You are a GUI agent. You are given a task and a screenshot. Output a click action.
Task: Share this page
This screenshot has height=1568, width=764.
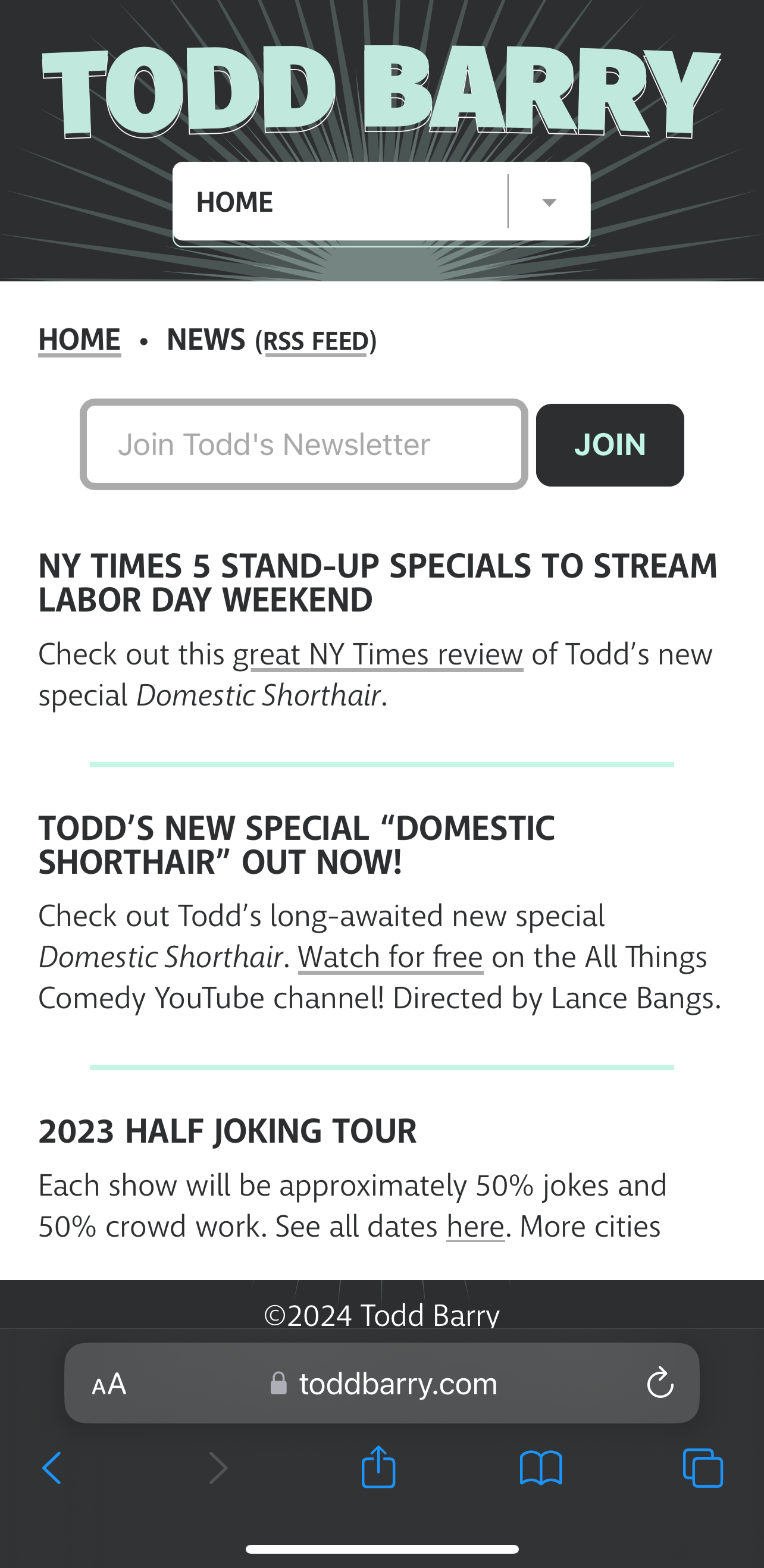coord(378,1467)
